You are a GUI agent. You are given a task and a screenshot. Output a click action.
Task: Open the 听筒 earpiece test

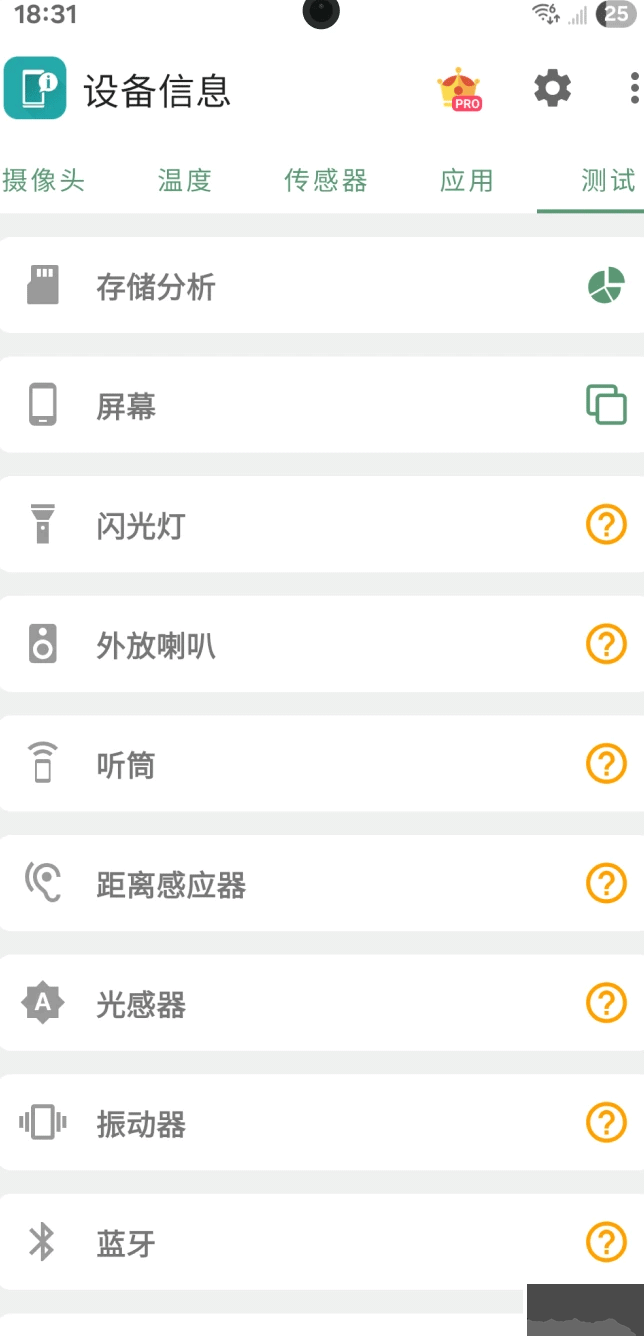[320, 765]
